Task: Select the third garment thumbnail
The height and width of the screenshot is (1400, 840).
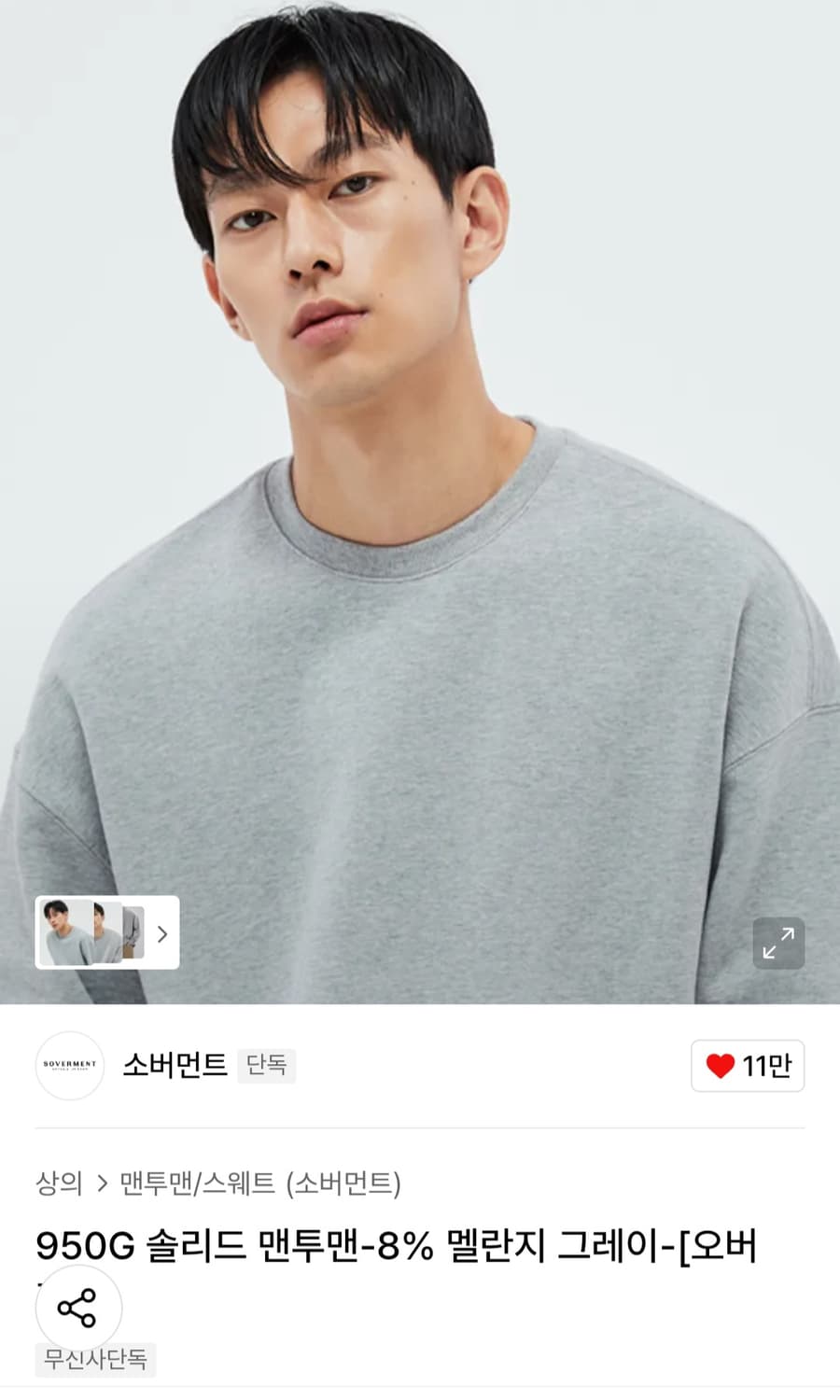Action: [135, 934]
